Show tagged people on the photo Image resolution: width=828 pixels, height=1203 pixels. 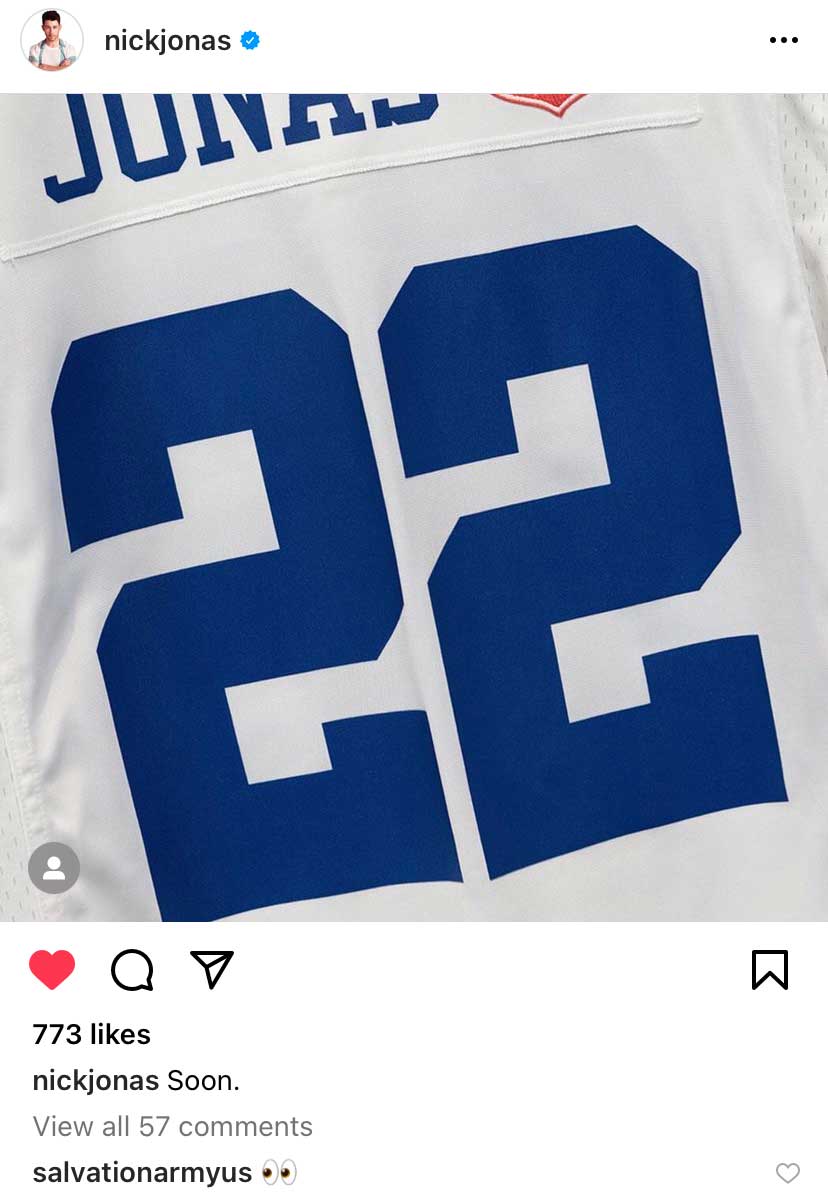pos(54,867)
